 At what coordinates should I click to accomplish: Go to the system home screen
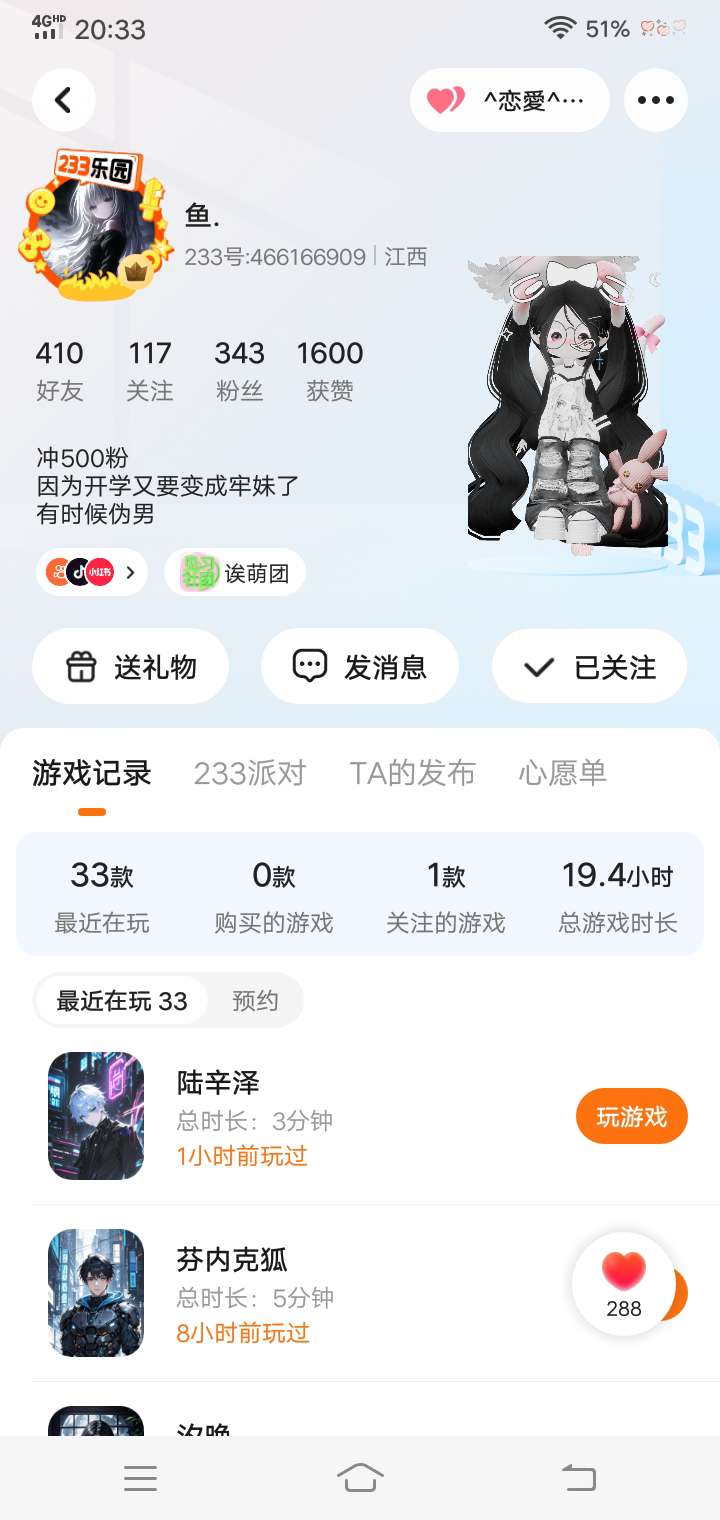click(x=360, y=1477)
